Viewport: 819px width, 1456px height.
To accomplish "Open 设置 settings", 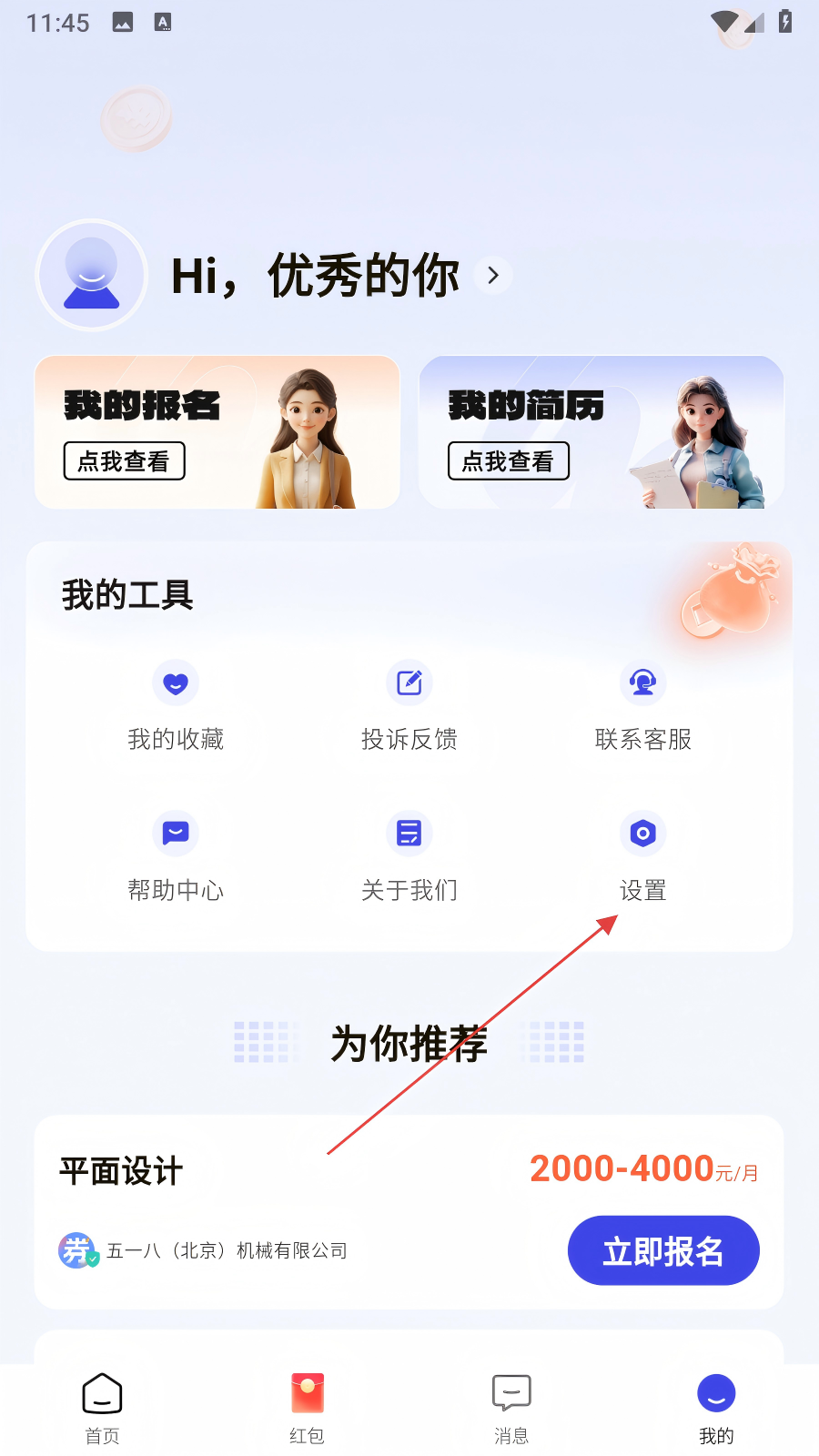I will tap(643, 857).
